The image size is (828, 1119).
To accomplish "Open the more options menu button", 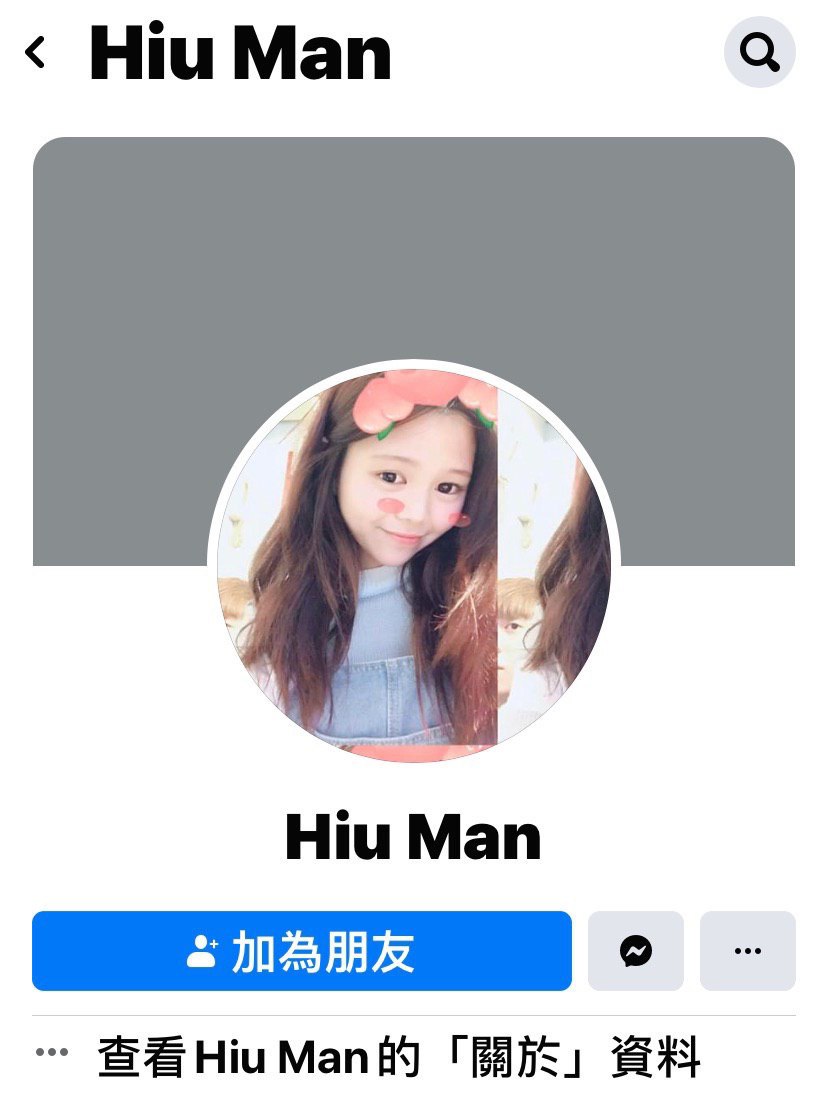I will (747, 951).
